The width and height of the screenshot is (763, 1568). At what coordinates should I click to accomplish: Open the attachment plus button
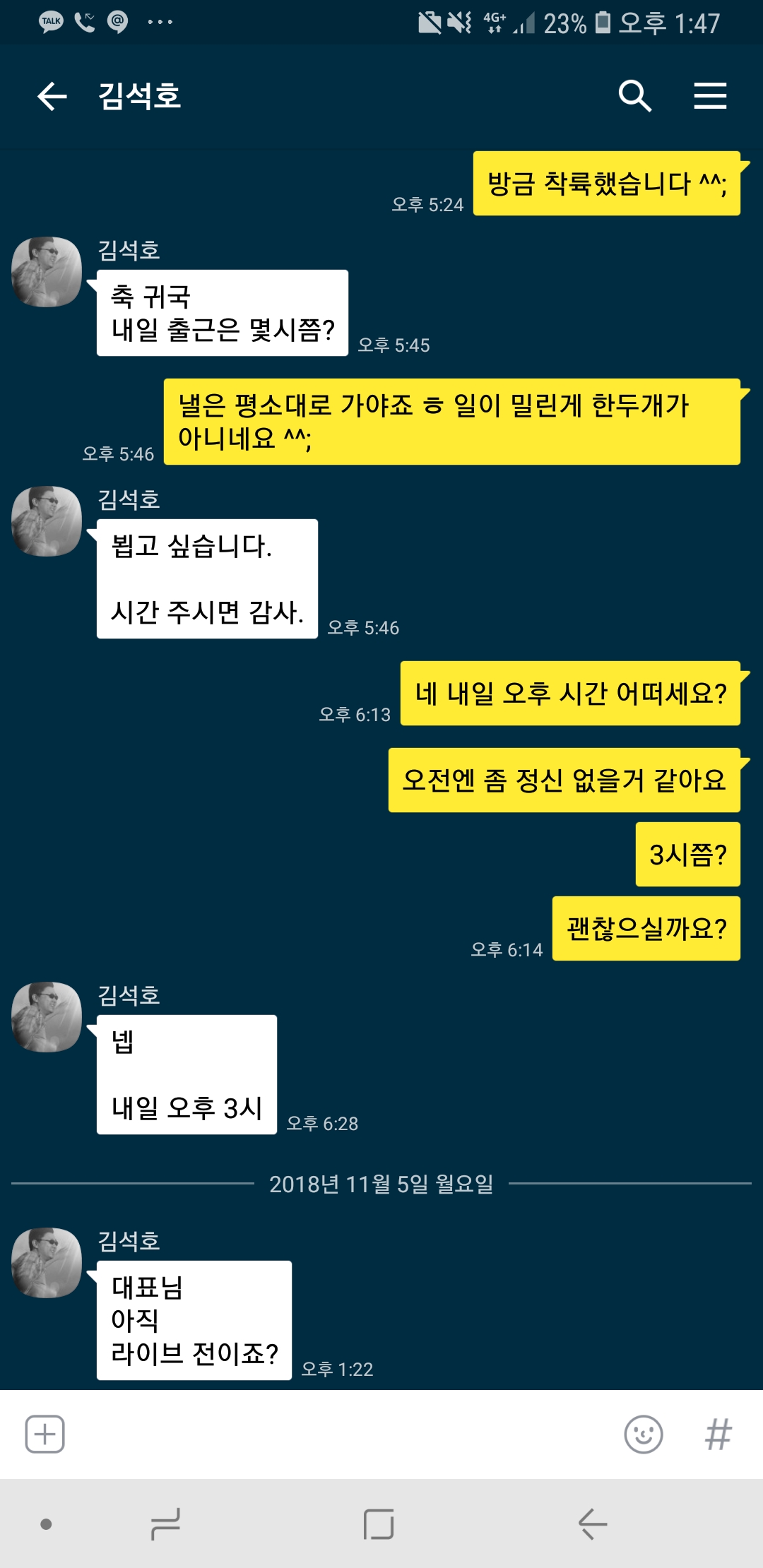[45, 1435]
